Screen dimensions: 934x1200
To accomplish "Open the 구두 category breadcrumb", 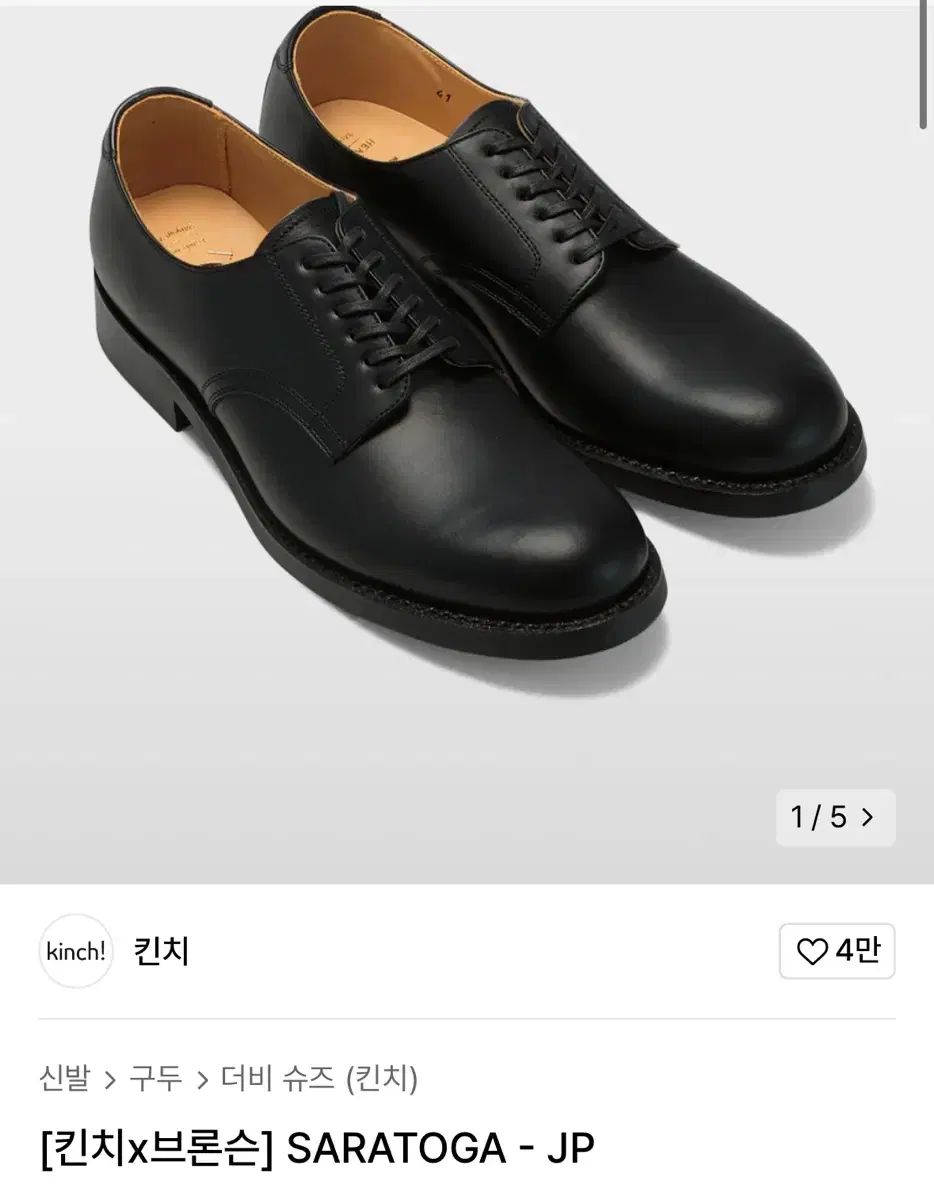I will pos(156,1078).
